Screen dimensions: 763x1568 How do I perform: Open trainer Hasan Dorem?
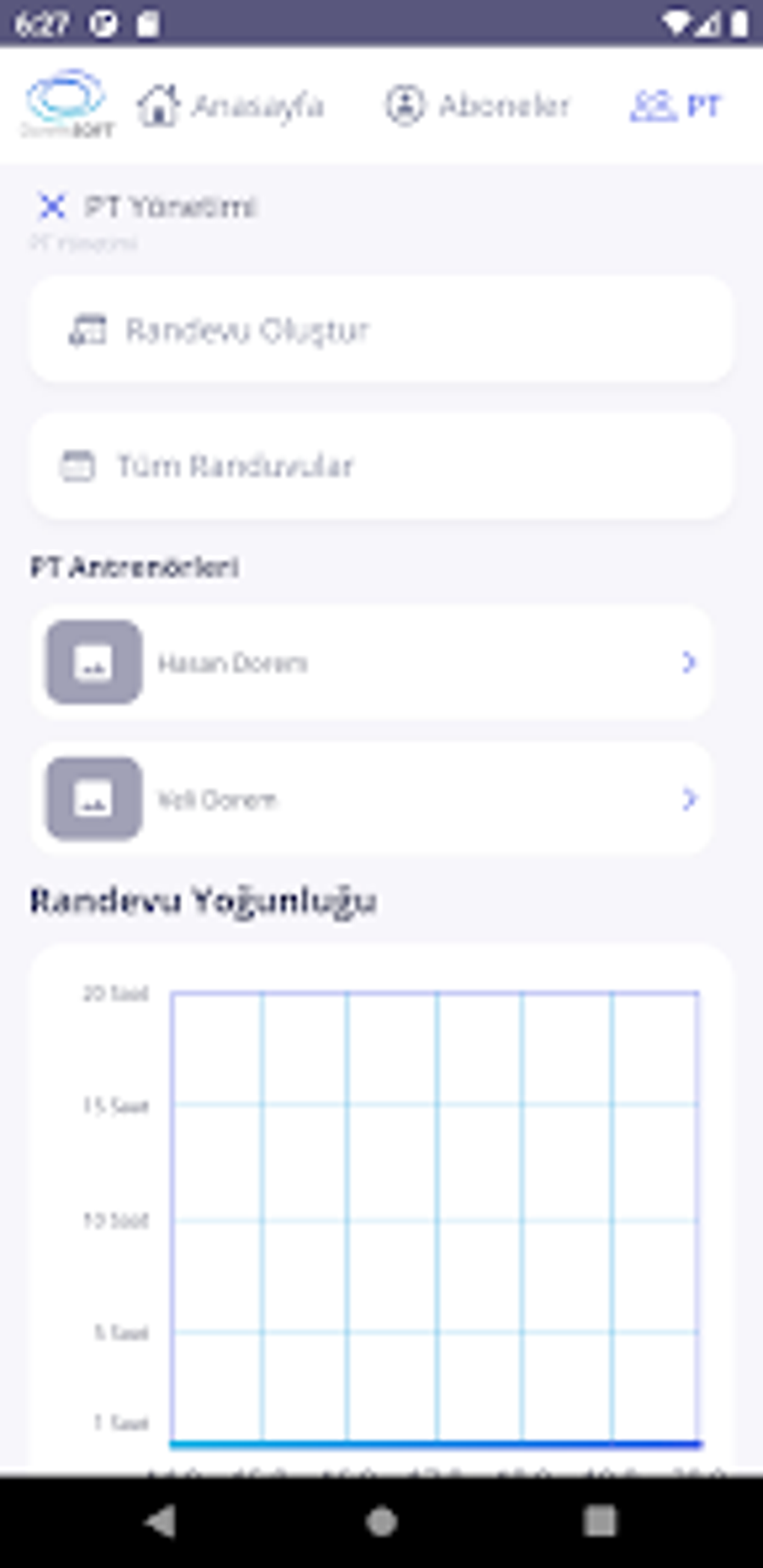[x=371, y=662]
